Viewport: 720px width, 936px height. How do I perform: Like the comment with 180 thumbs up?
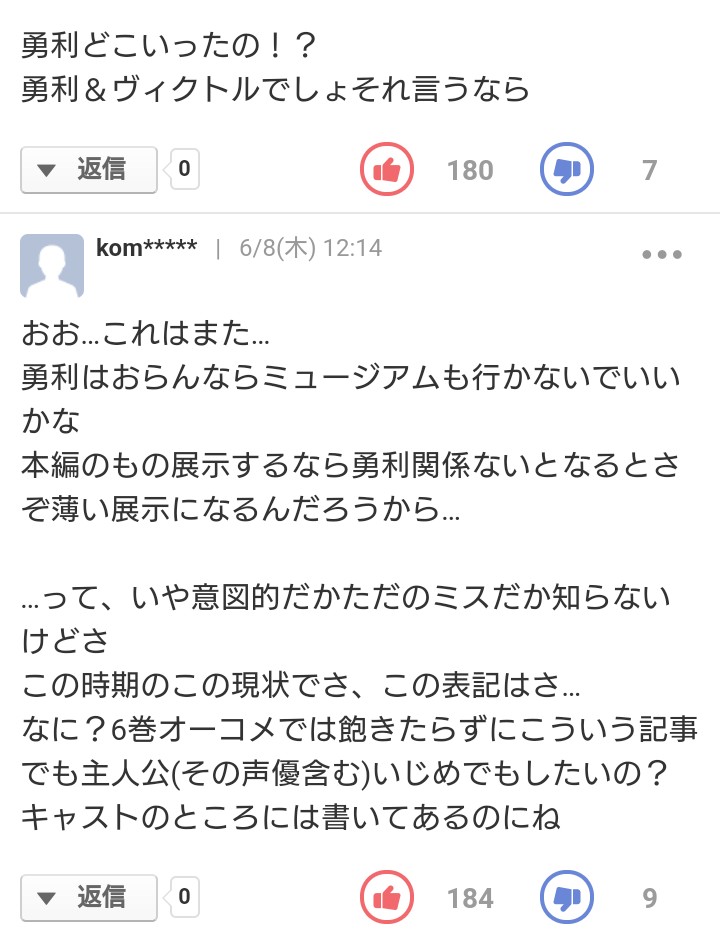386,170
